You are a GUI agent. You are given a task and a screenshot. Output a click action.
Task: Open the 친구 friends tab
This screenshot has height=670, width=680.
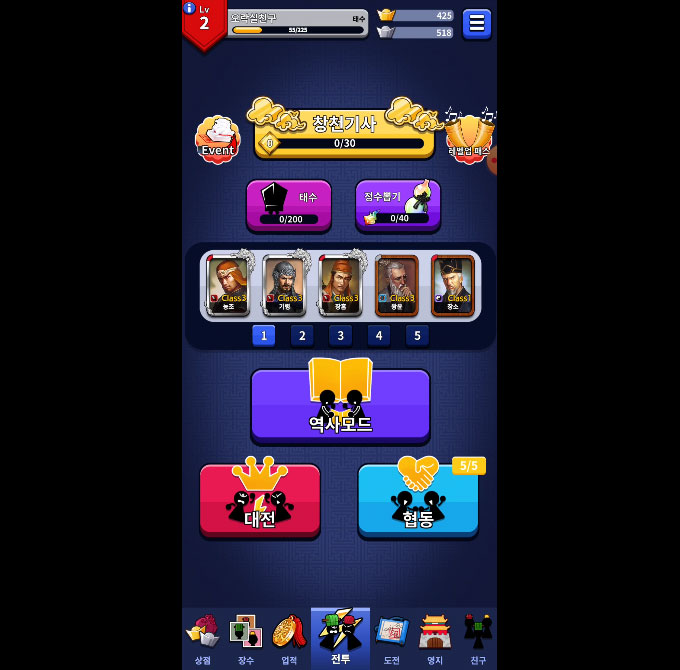click(478, 639)
